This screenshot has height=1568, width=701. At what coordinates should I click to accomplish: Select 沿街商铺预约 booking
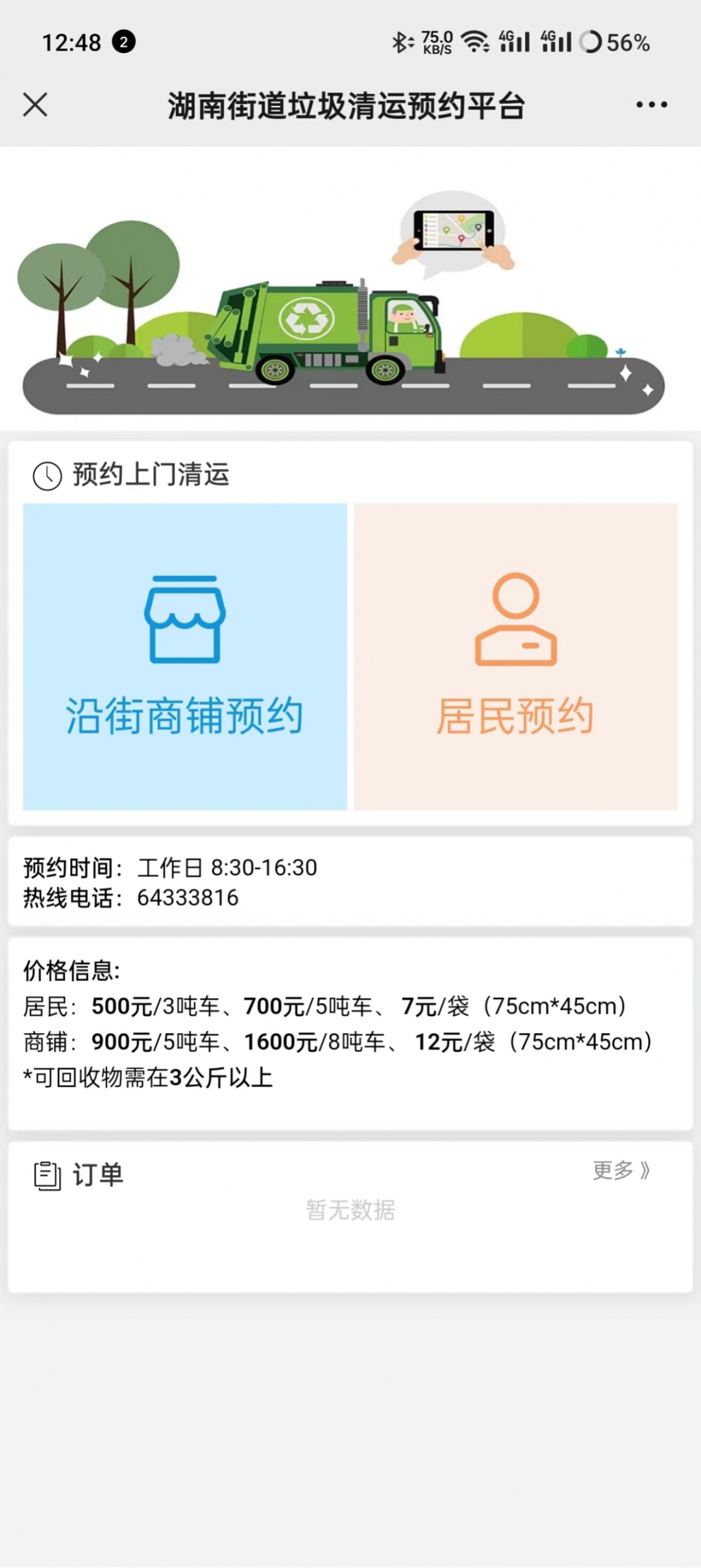point(185,656)
